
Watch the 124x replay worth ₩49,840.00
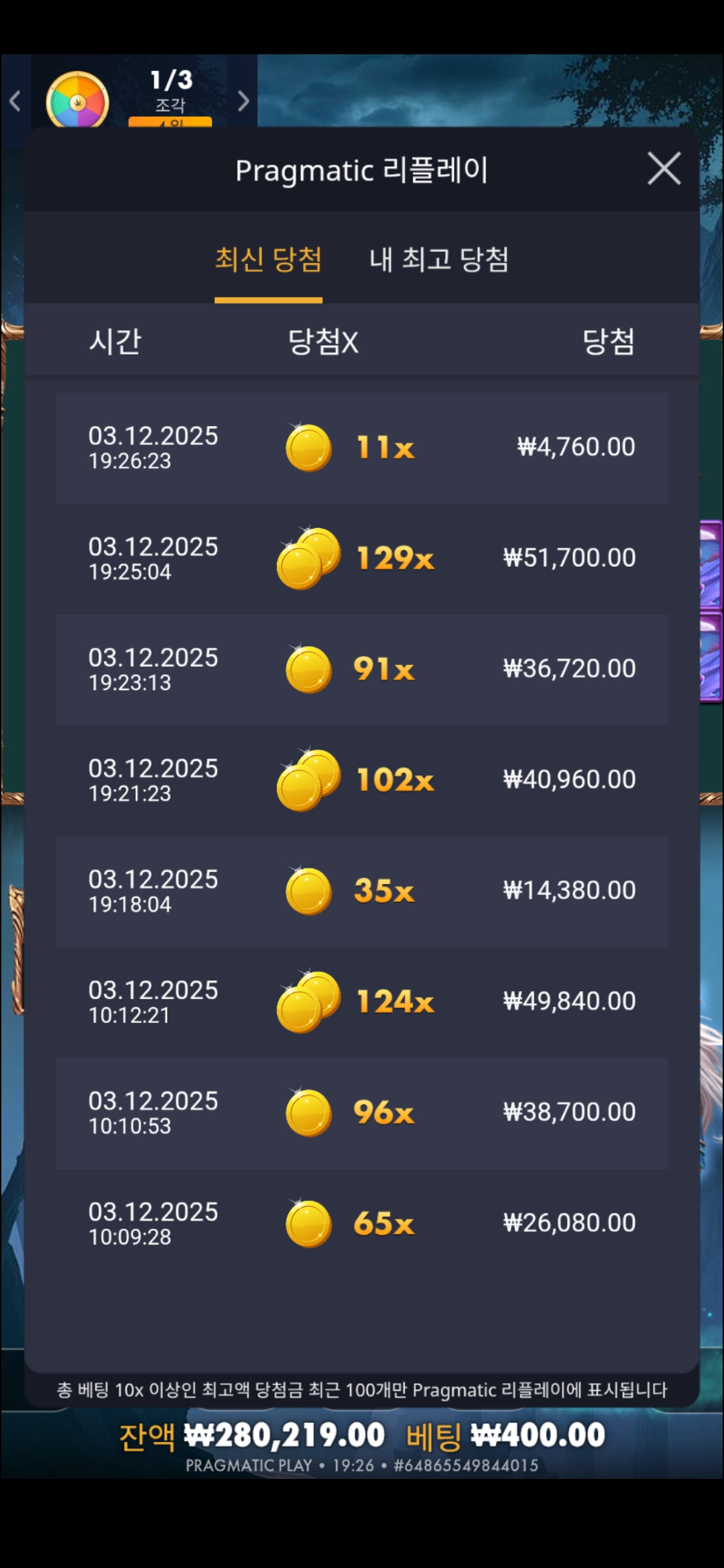361,1002
